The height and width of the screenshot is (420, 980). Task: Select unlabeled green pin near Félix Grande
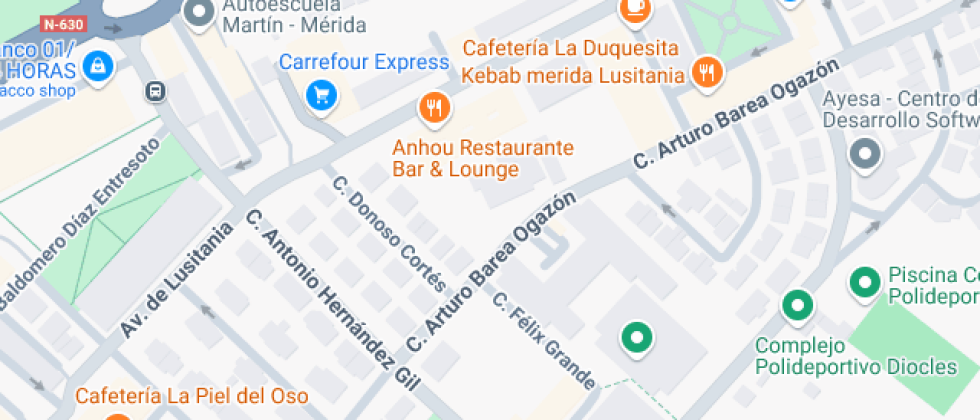tap(635, 337)
